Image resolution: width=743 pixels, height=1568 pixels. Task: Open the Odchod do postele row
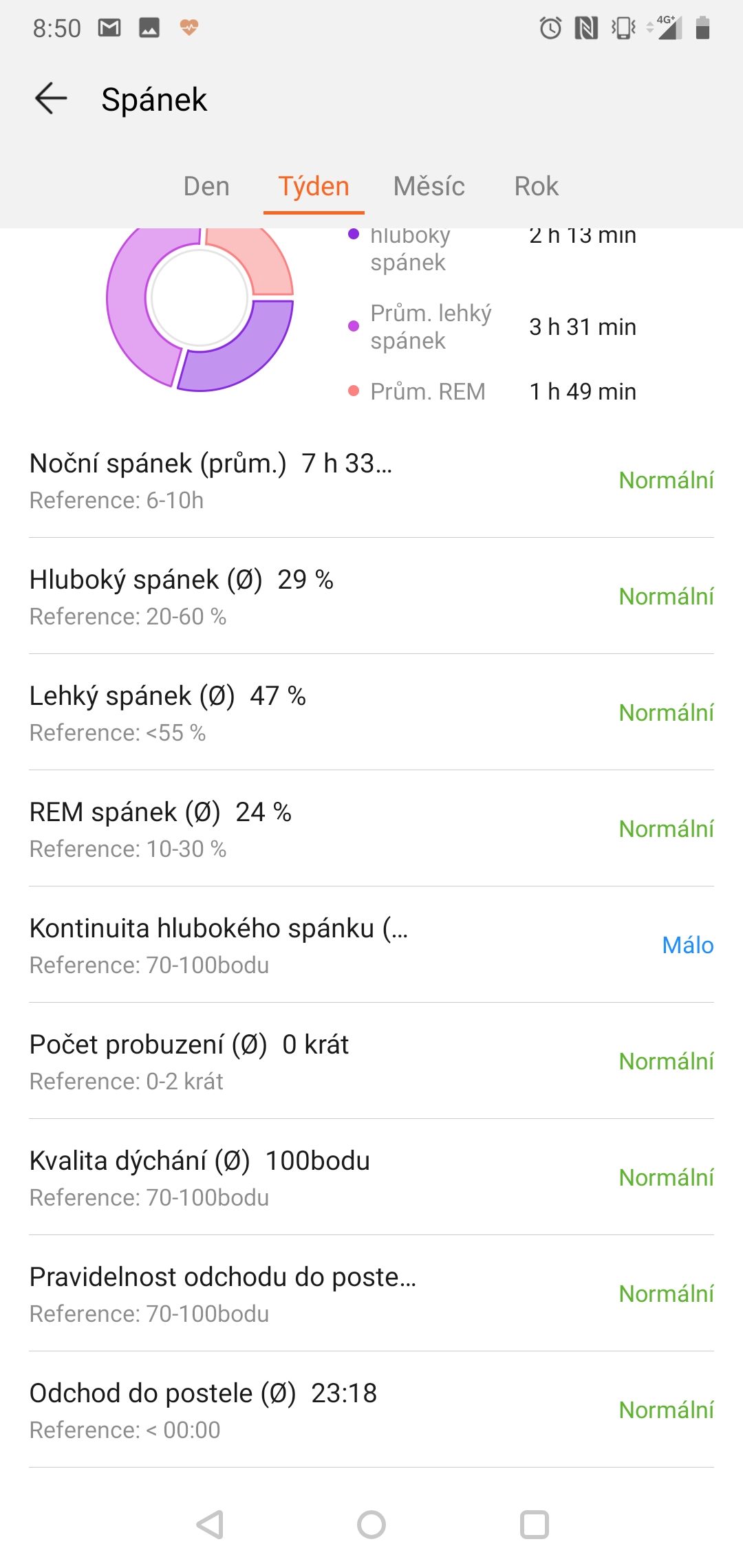371,1410
